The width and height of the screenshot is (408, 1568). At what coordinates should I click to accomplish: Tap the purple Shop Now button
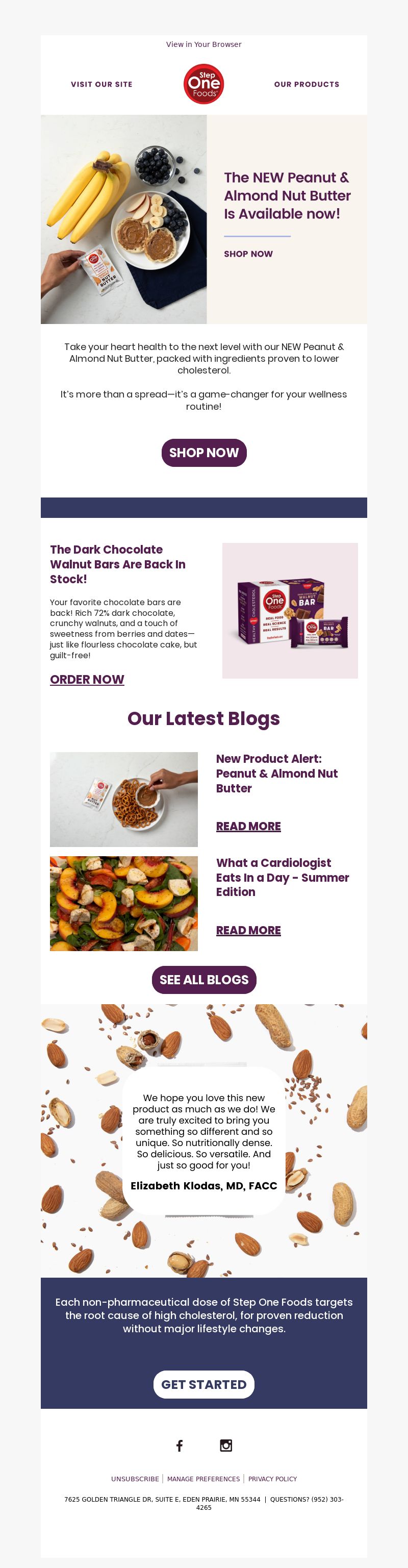pos(203,453)
